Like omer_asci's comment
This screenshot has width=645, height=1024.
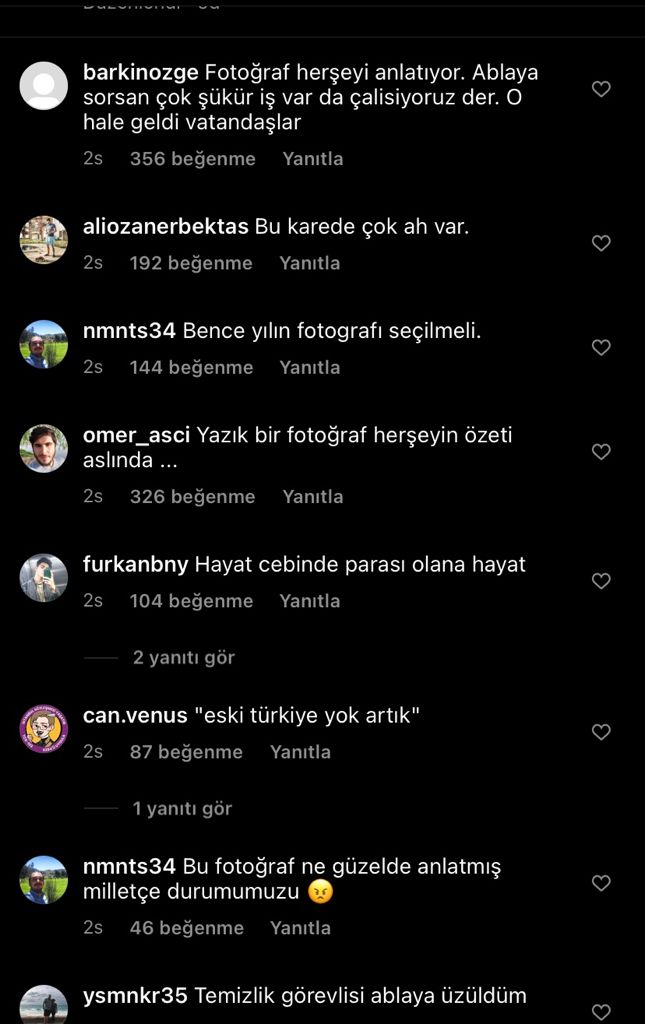pyautogui.click(x=601, y=452)
